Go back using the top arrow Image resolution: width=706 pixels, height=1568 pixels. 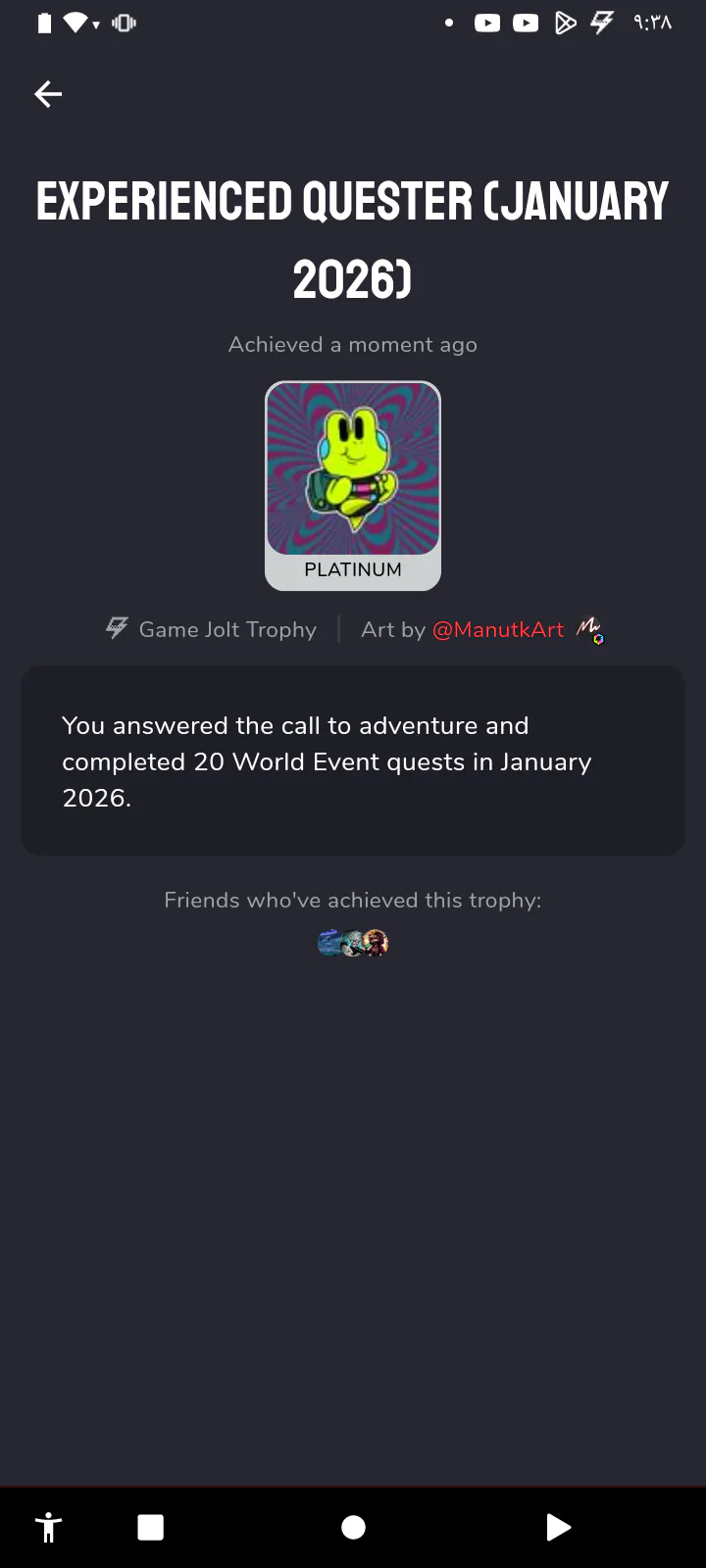pyautogui.click(x=48, y=94)
